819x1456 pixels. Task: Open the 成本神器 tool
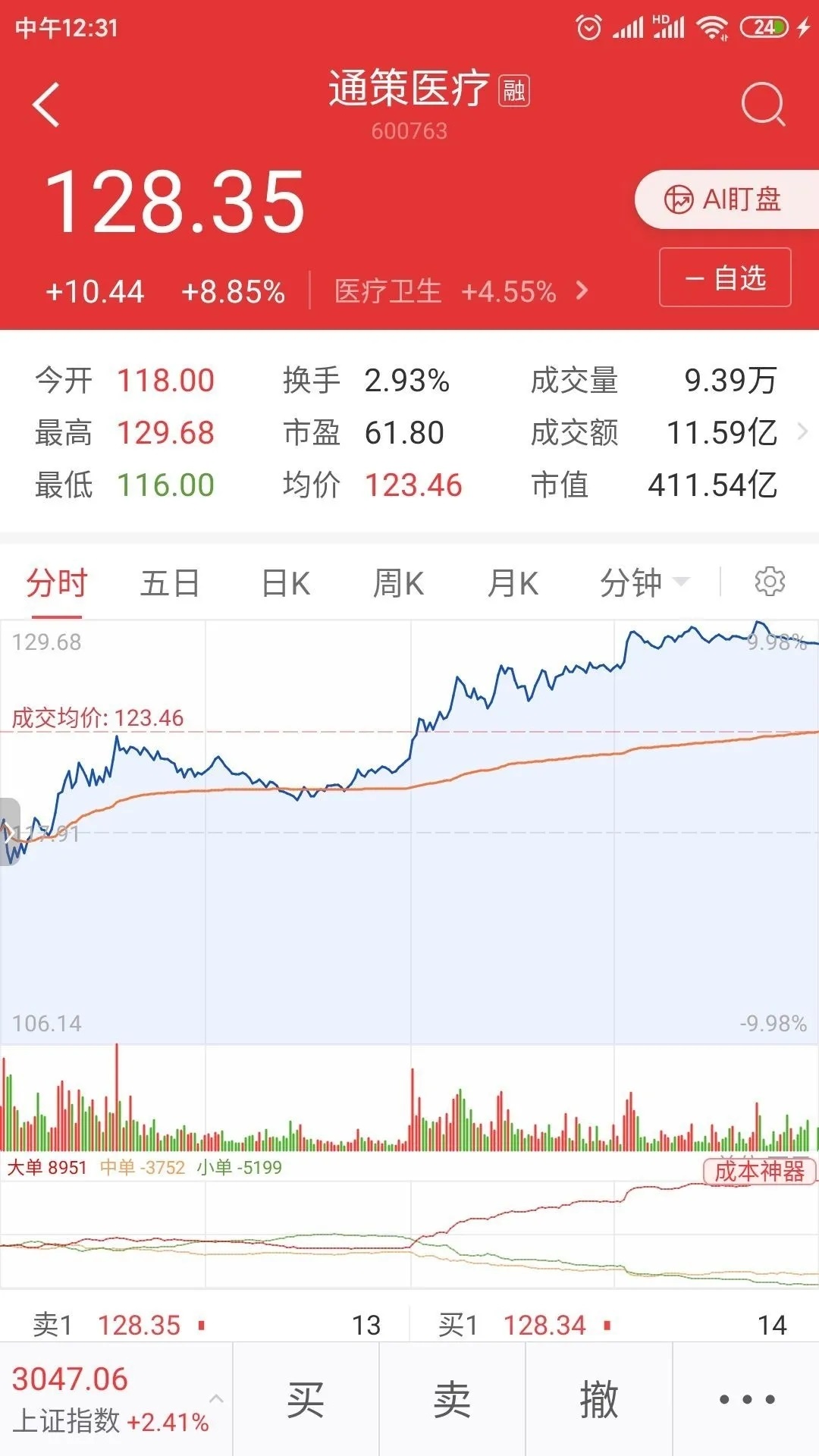coord(760,1171)
